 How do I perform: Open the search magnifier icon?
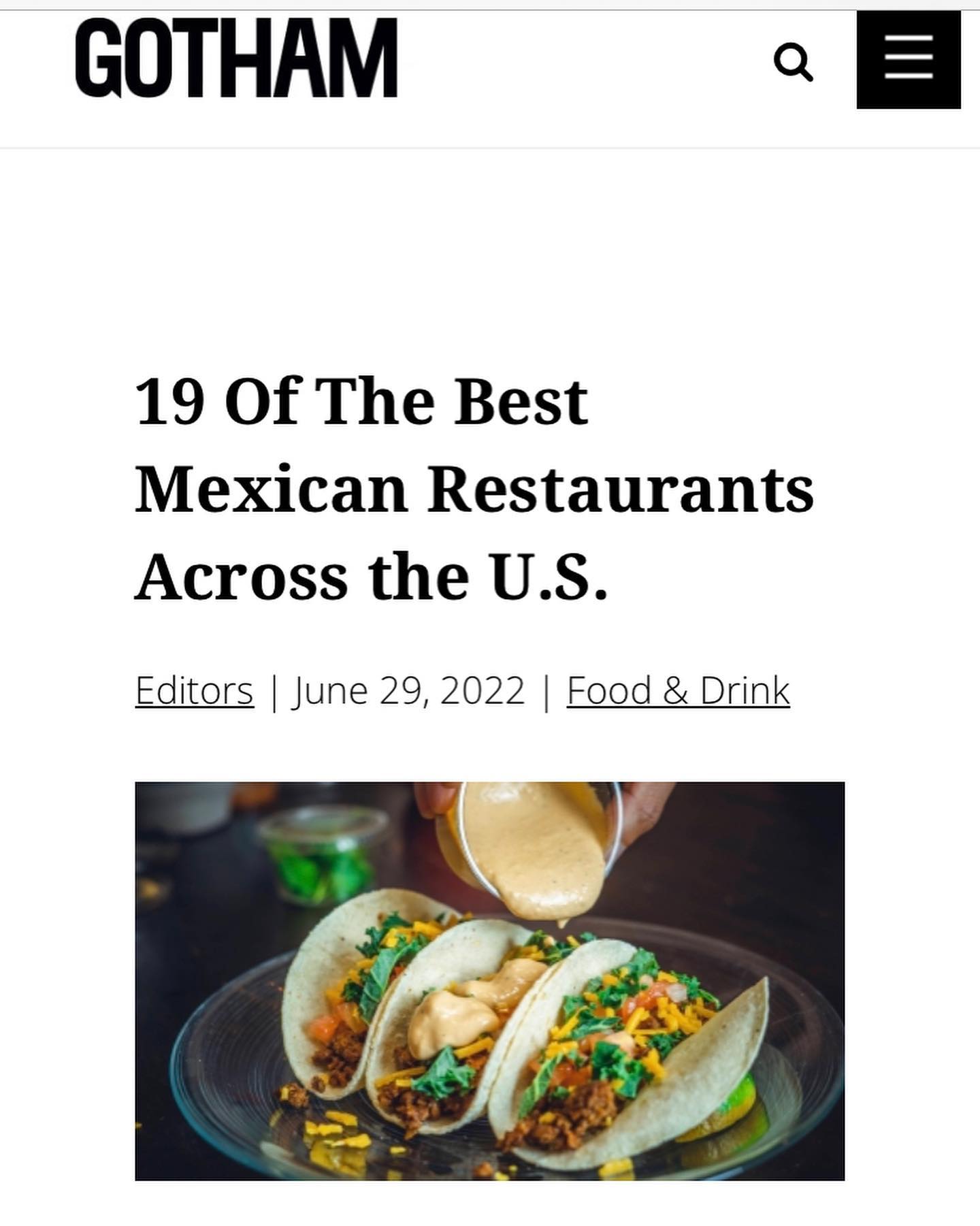coord(793,62)
